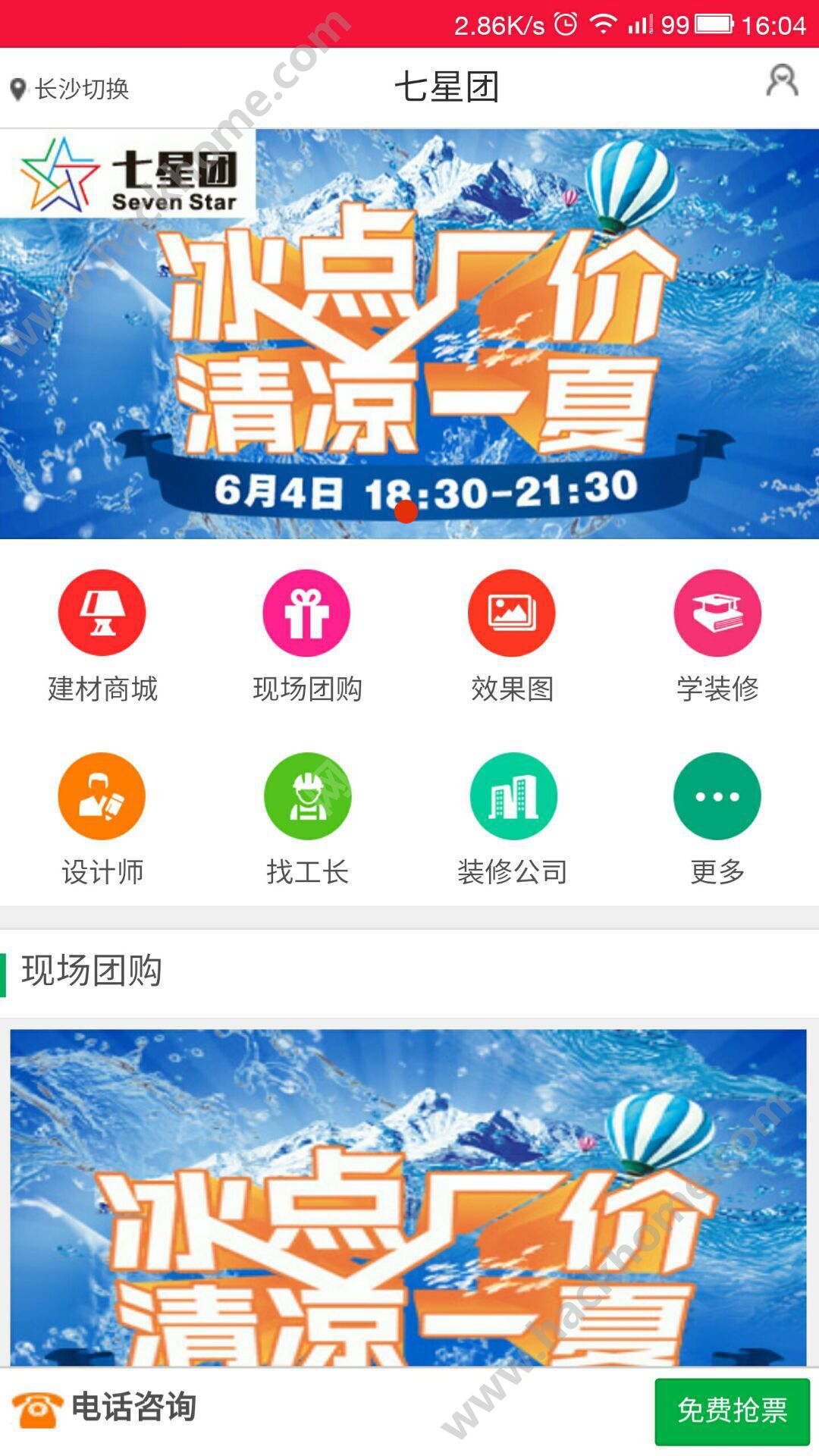Screen dimensions: 819x1456
Task: Show 更多 categories
Action: point(717,796)
